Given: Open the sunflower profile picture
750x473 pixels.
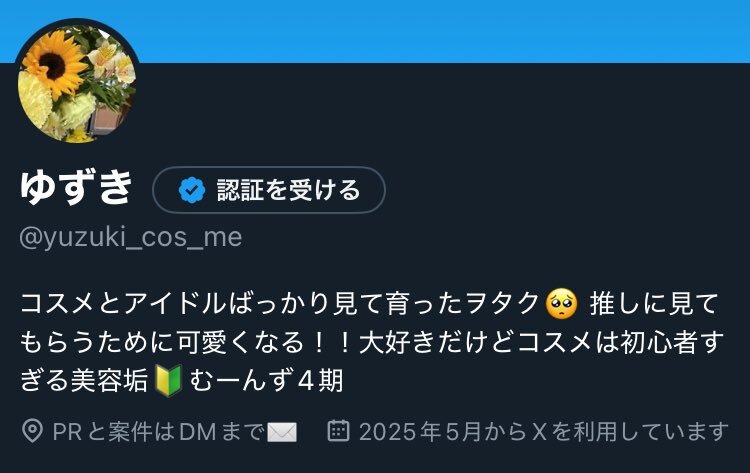Looking at the screenshot, I should pos(78,82).
